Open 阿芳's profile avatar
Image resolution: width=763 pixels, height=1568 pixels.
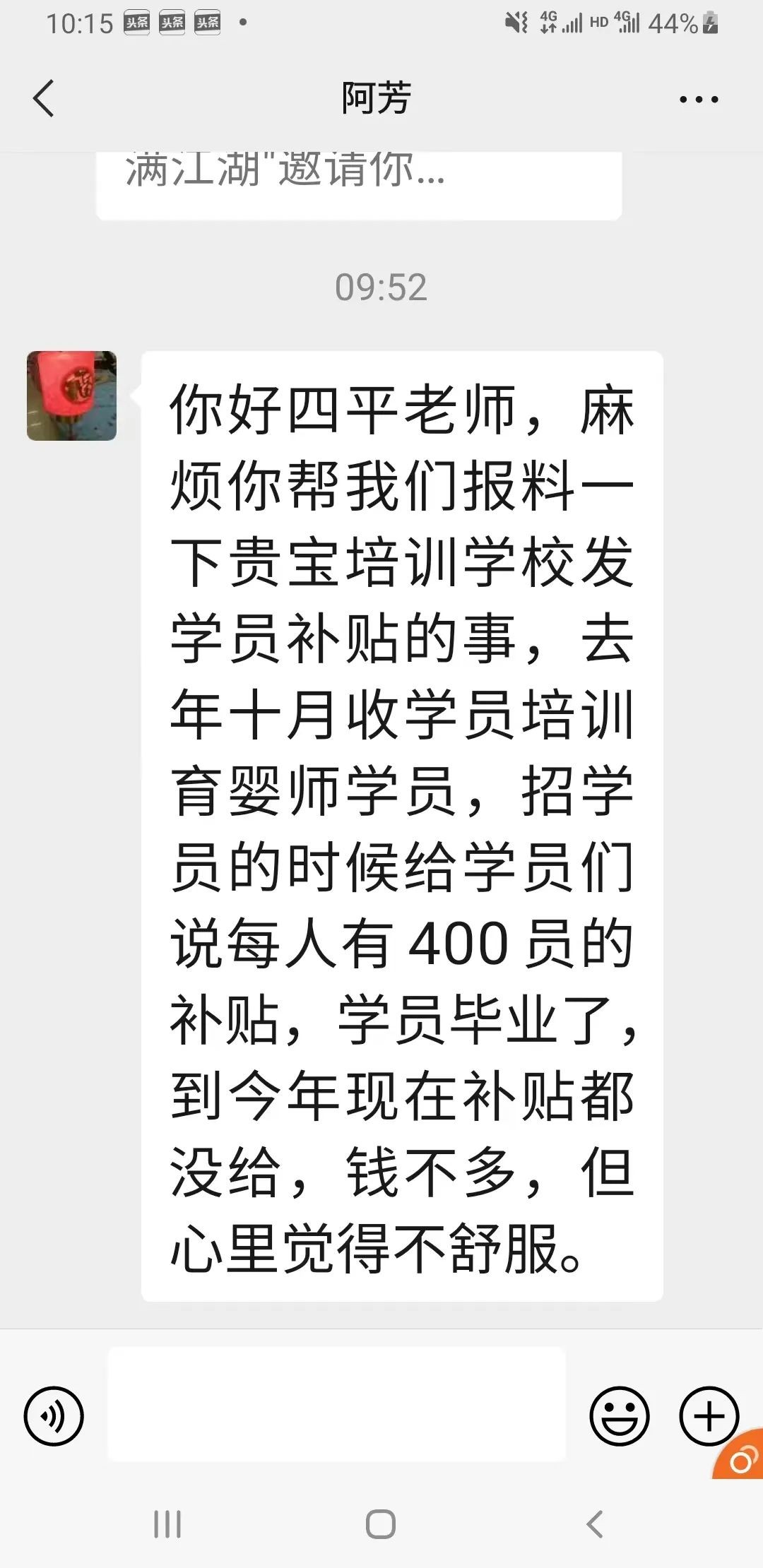coord(71,396)
